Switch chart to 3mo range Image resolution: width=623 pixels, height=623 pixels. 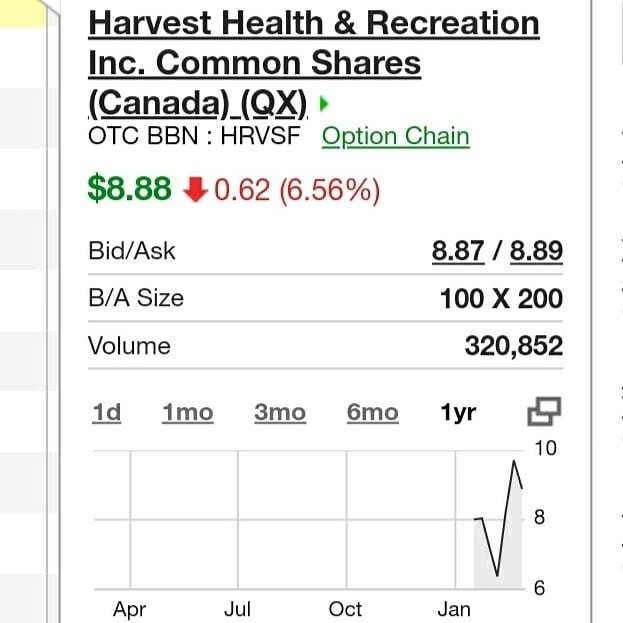coord(280,412)
